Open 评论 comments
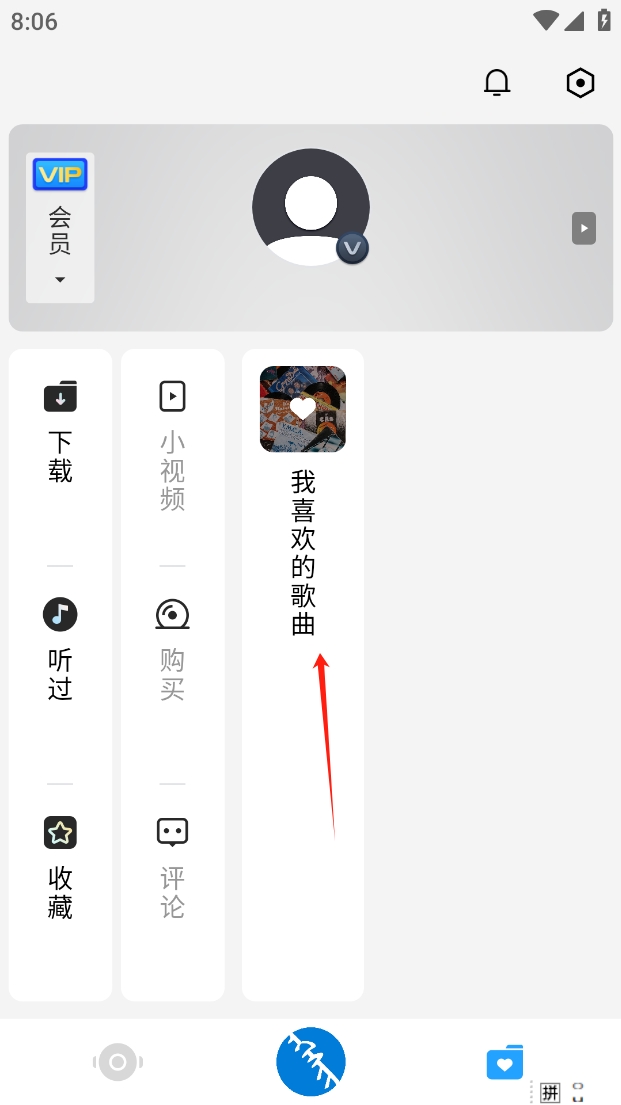 172,867
